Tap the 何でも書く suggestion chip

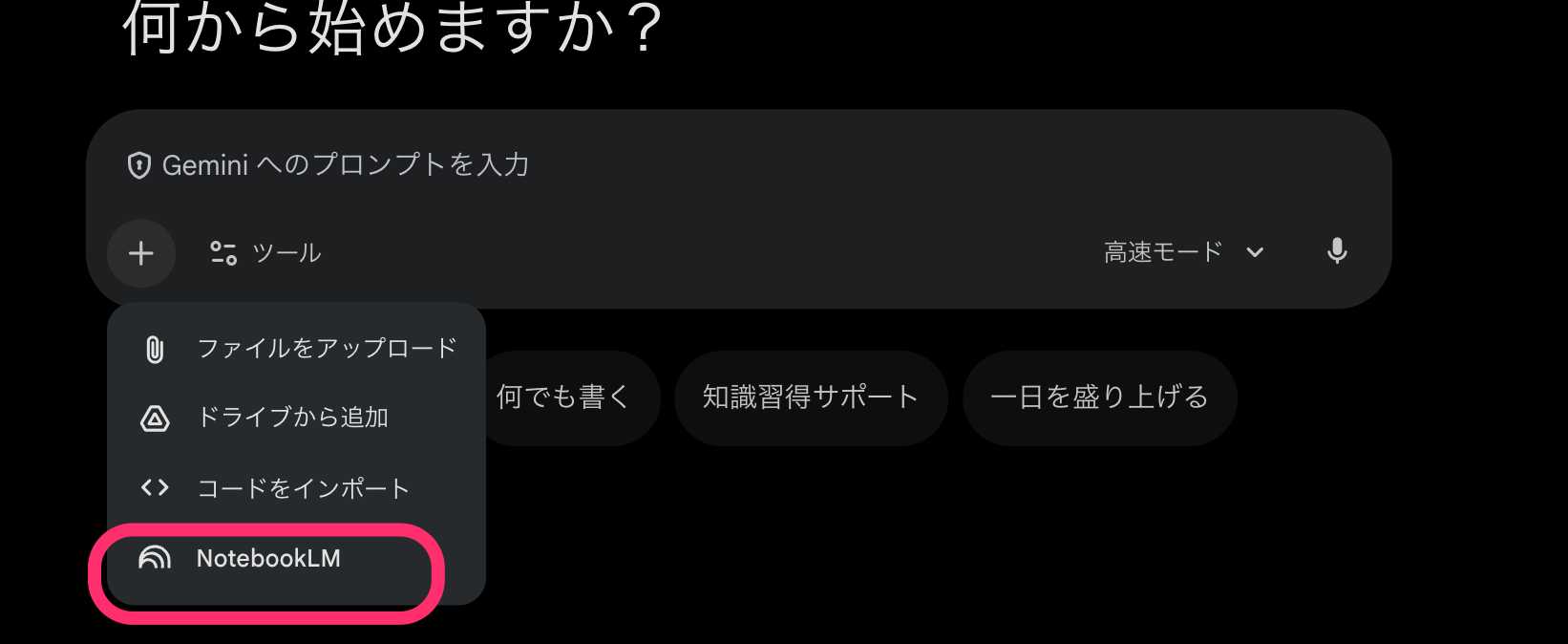[x=569, y=397]
